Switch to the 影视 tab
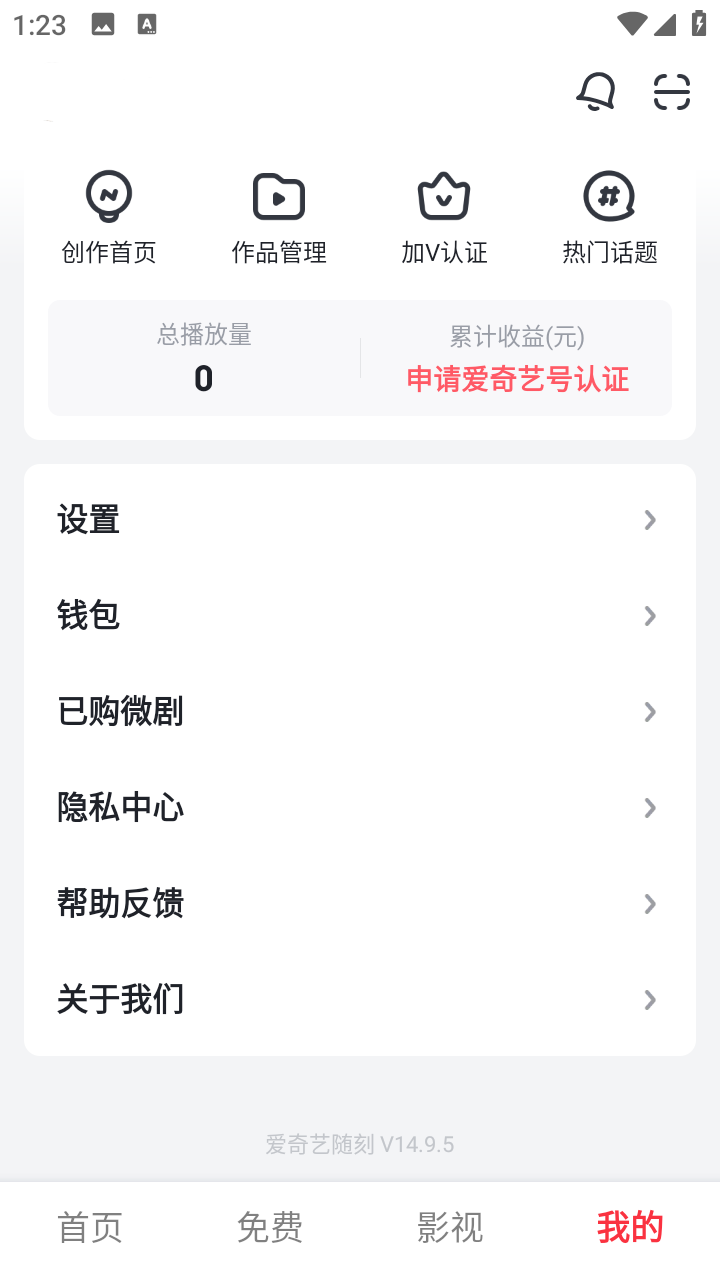This screenshot has width=720, height=1280. point(450,1227)
